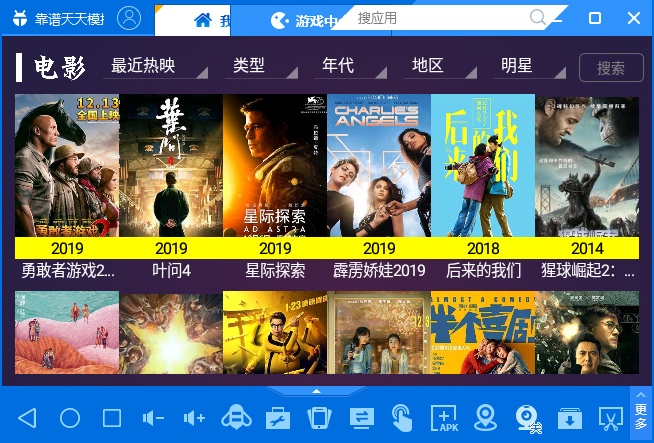The image size is (654, 443).
Task: Tap the 搜索 button
Action: 611,68
